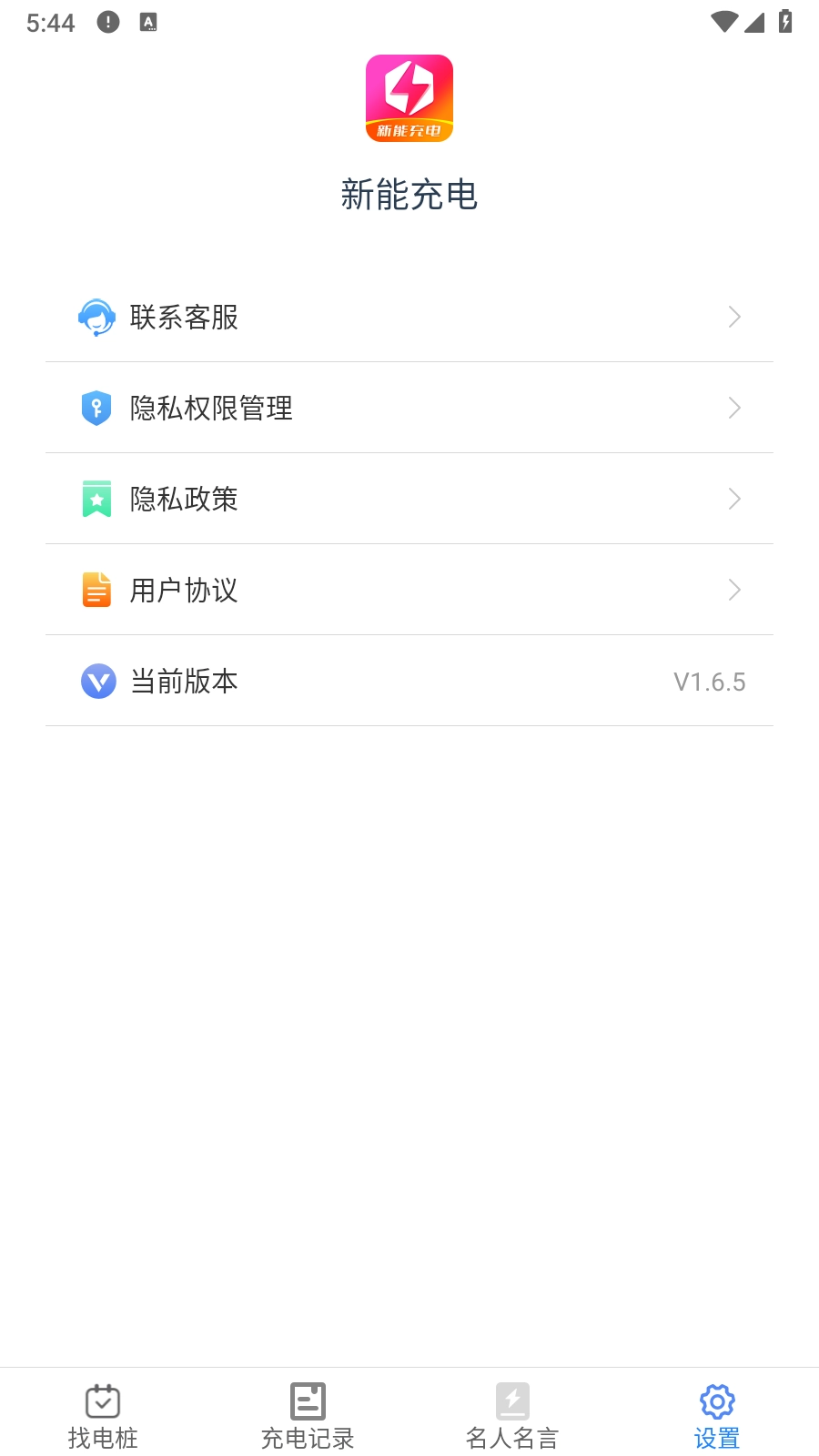Tap the privacy permissions shield icon
The height and width of the screenshot is (1456, 819).
pyautogui.click(x=97, y=408)
